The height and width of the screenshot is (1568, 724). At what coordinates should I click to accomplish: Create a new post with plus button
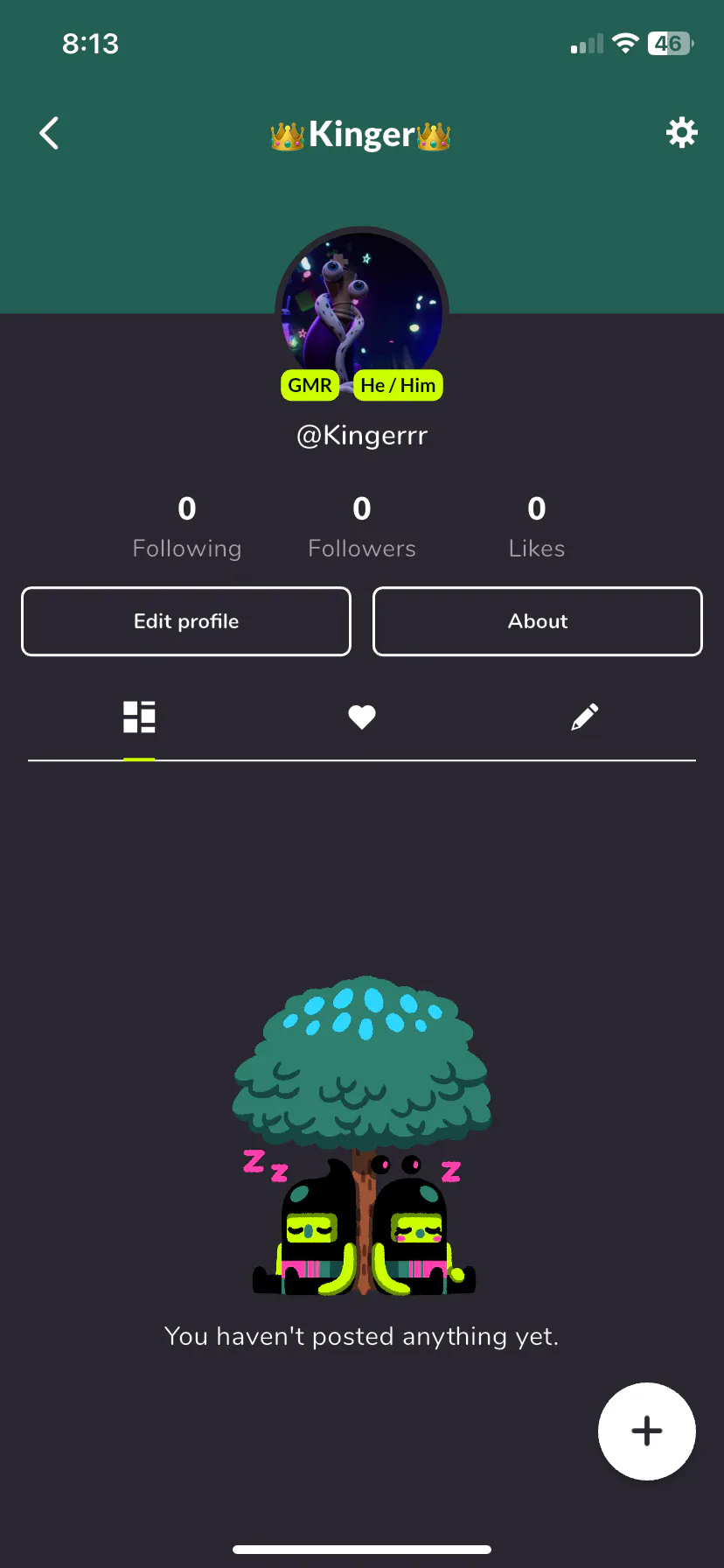pos(646,1431)
